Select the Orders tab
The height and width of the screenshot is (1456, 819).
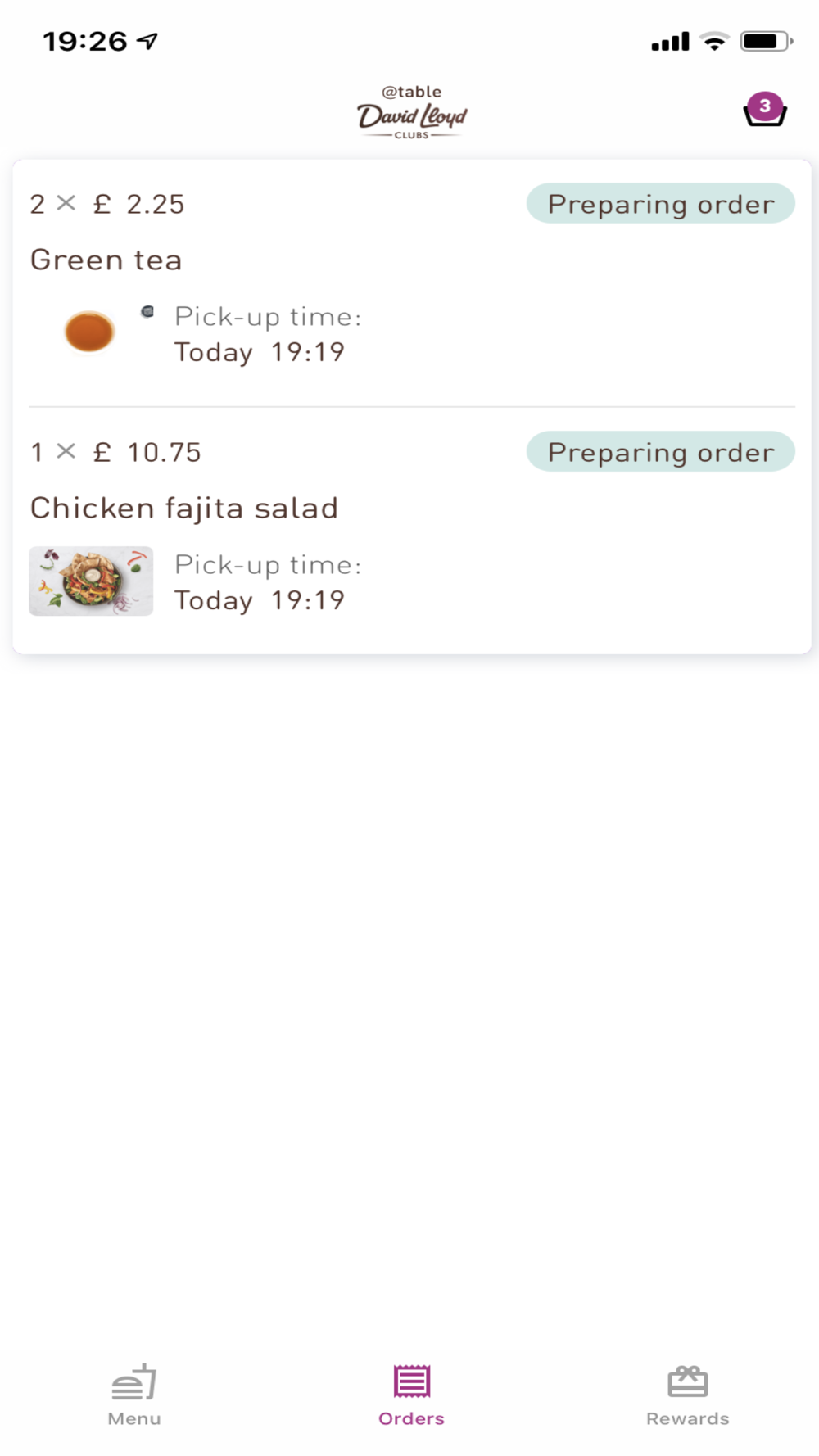pyautogui.click(x=411, y=1395)
